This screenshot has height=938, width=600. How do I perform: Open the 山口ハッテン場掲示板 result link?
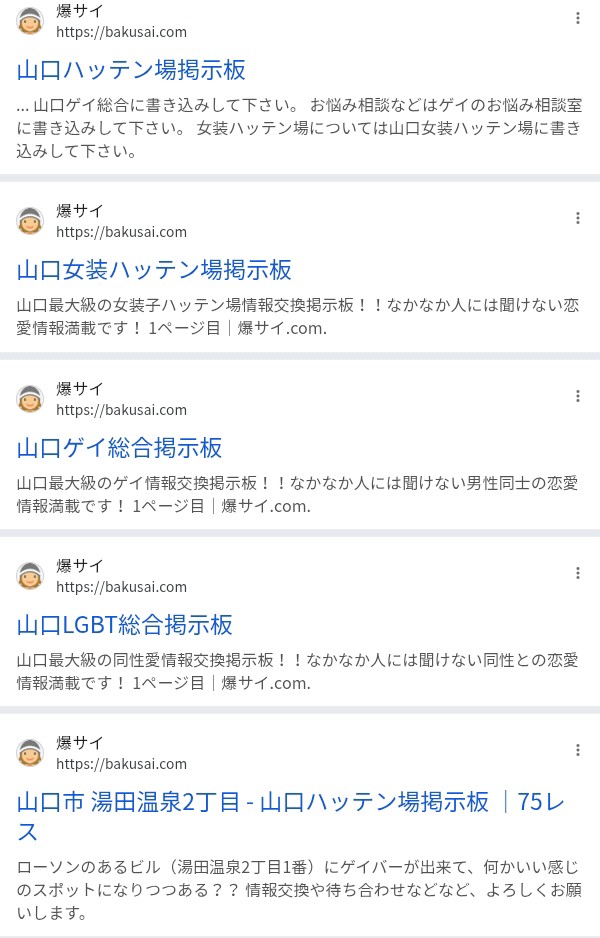click(131, 70)
